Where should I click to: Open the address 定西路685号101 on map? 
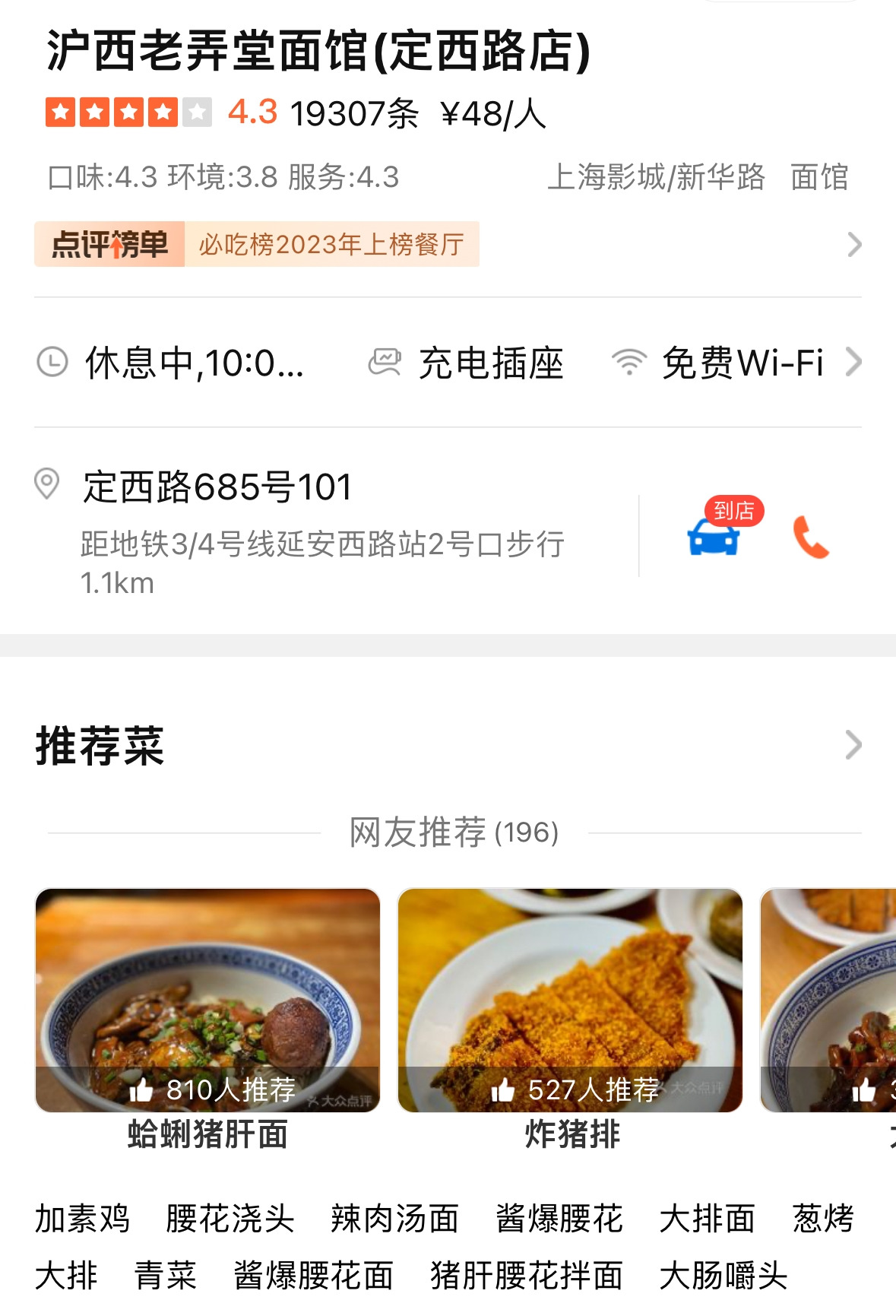click(217, 487)
